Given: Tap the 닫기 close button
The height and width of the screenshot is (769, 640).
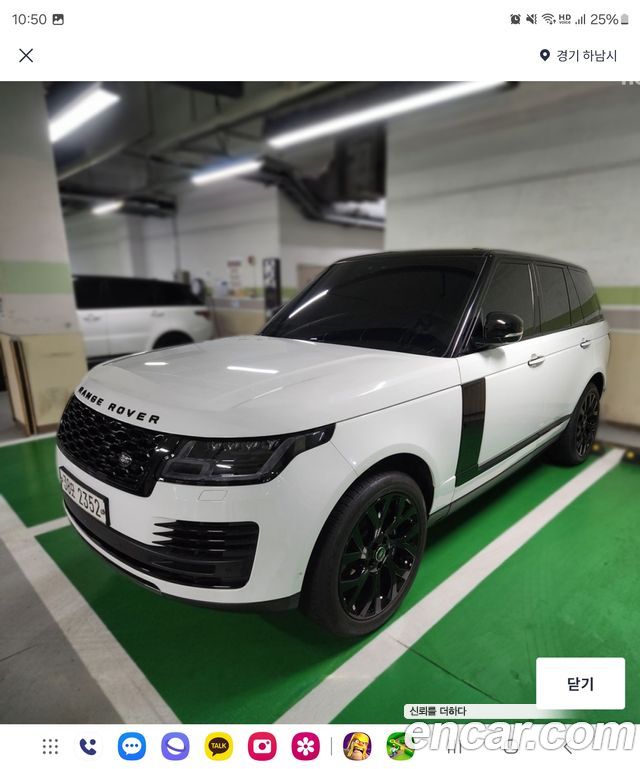Looking at the screenshot, I should pos(580,684).
